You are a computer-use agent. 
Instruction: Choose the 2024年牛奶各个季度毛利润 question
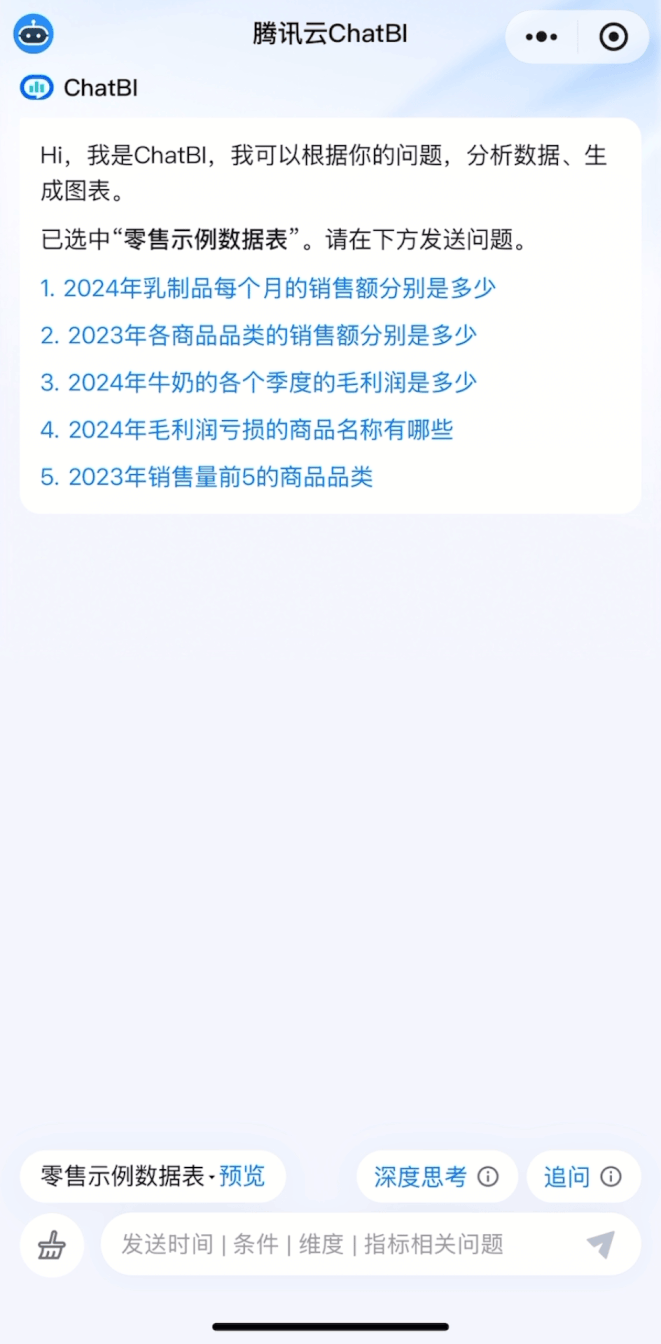(258, 382)
